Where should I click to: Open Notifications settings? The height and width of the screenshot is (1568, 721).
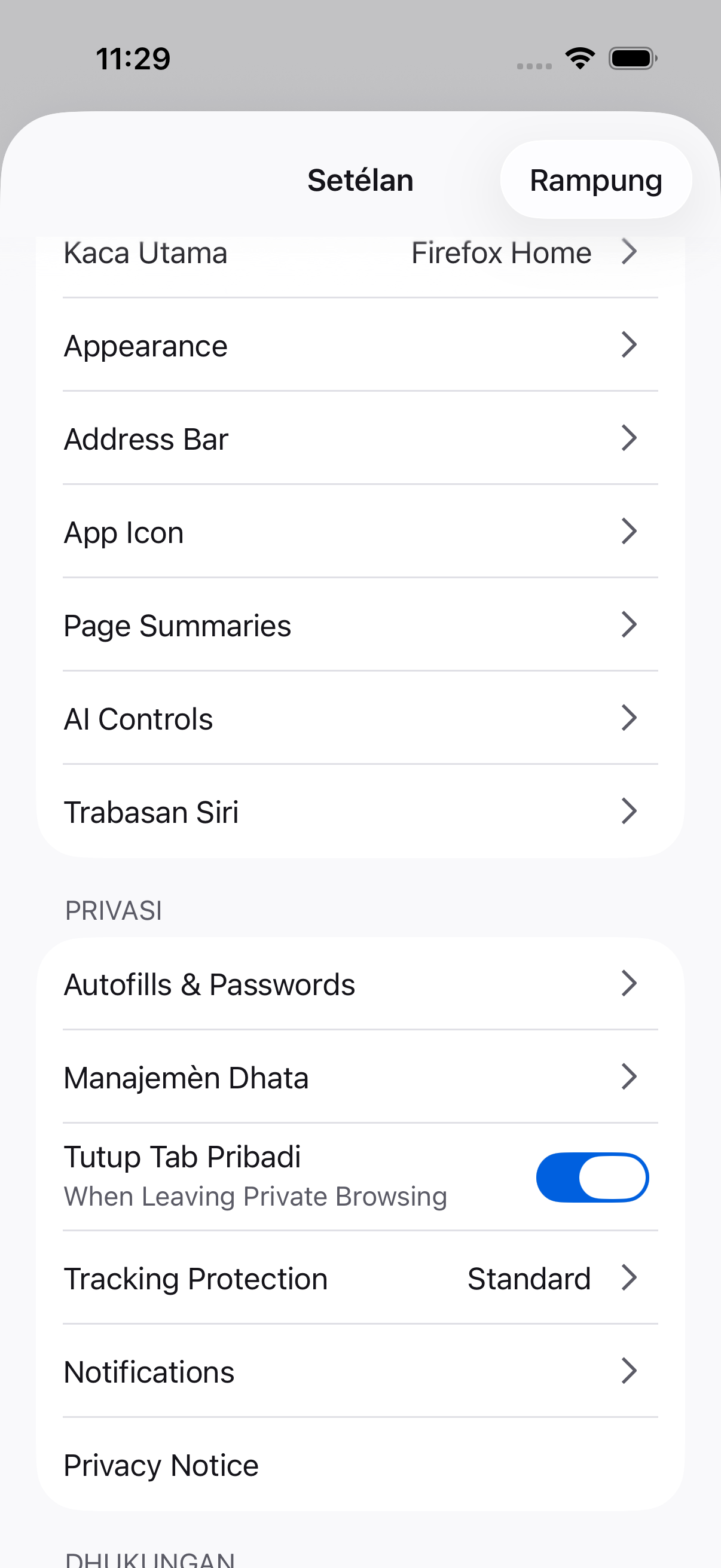point(360,1371)
